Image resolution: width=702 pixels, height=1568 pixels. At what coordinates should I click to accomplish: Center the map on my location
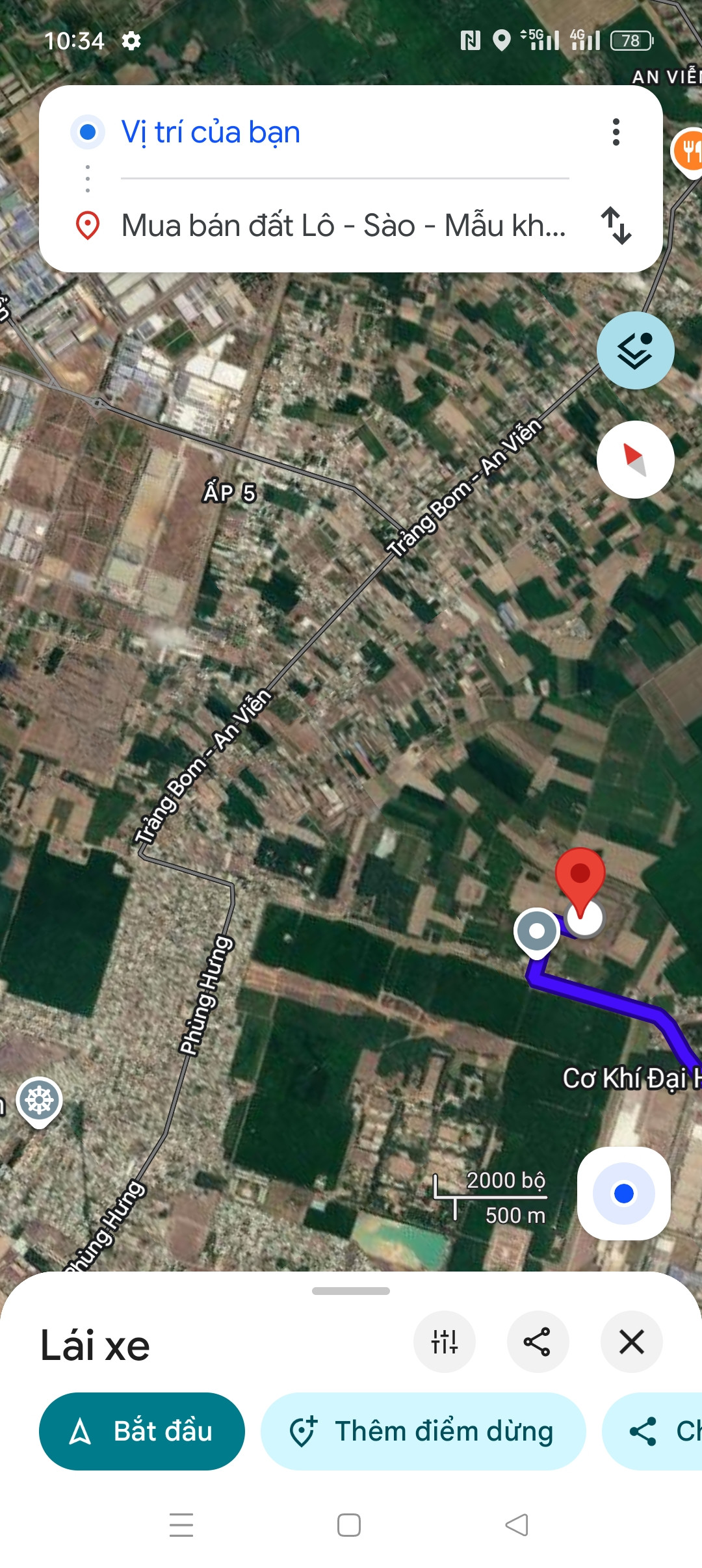coord(624,1194)
